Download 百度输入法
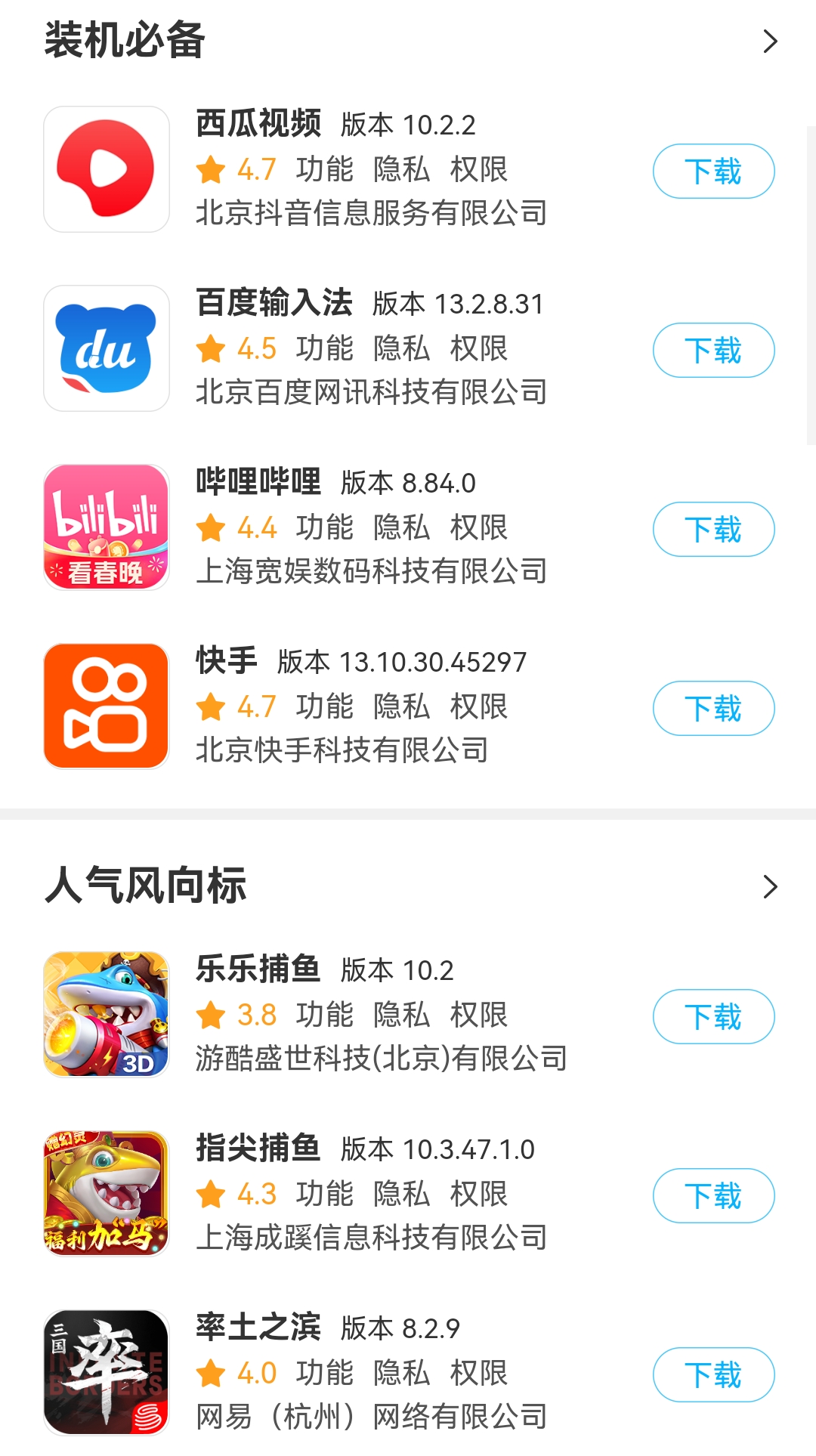 [x=713, y=351]
